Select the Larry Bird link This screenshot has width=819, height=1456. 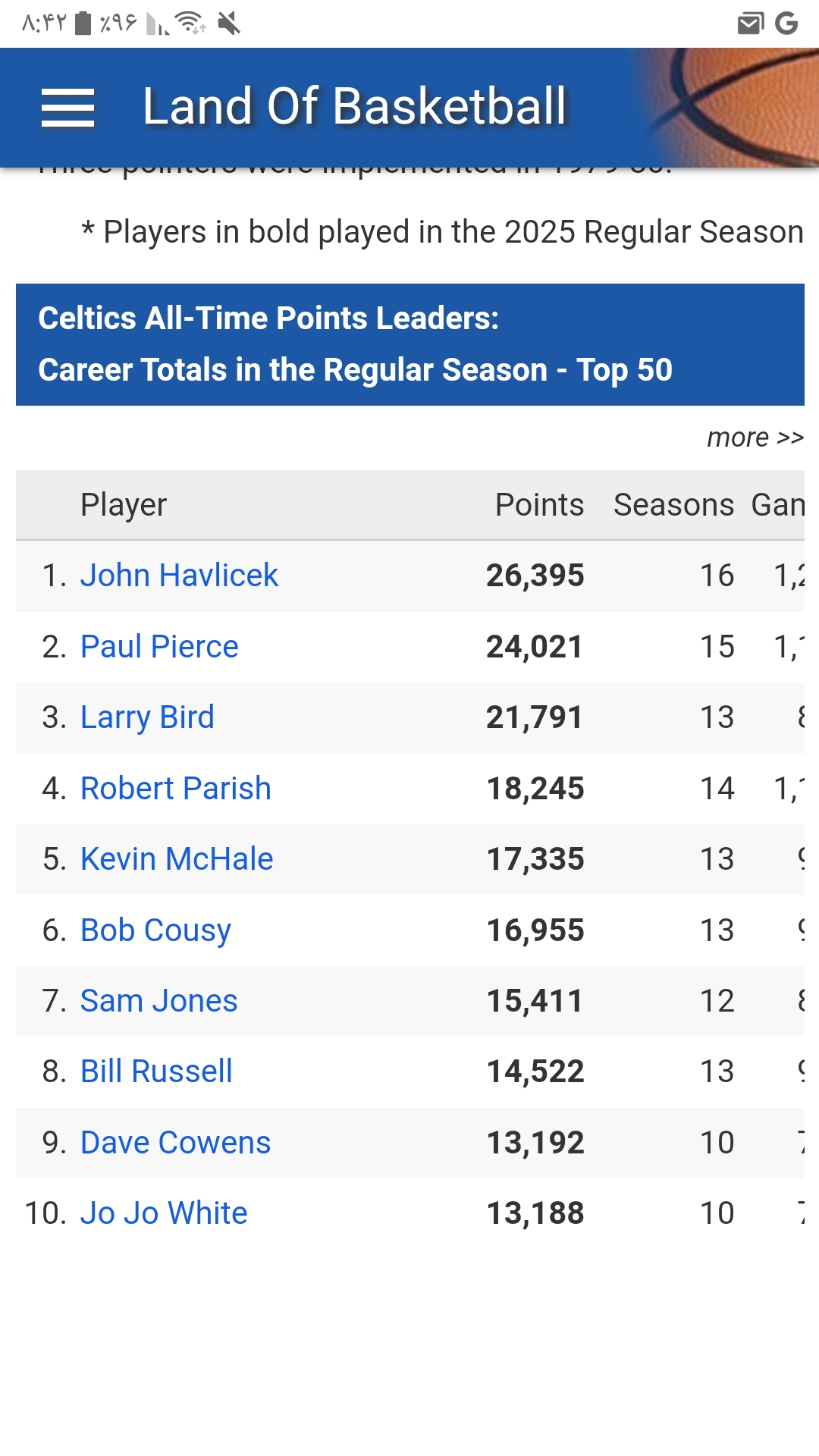pos(147,717)
